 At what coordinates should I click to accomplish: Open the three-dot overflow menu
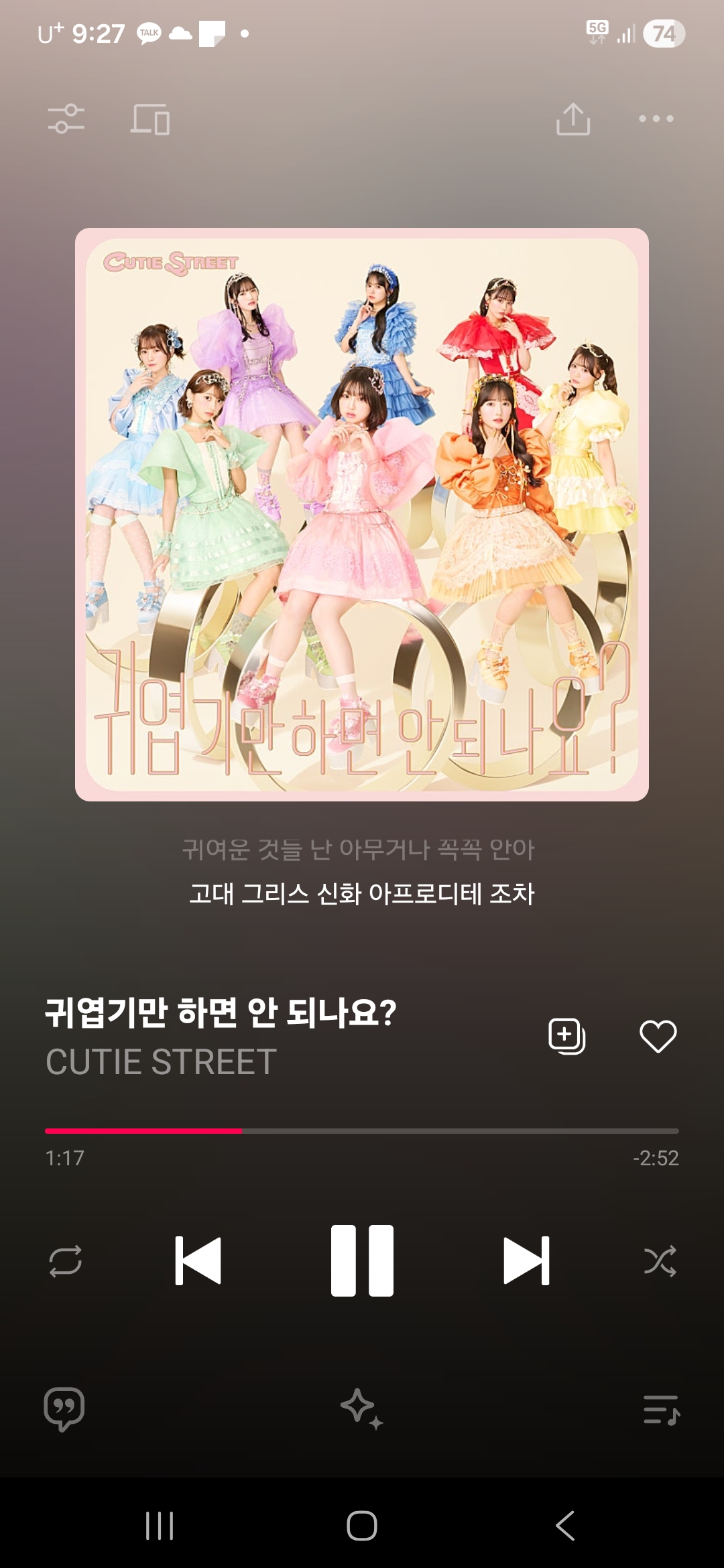pos(656,119)
